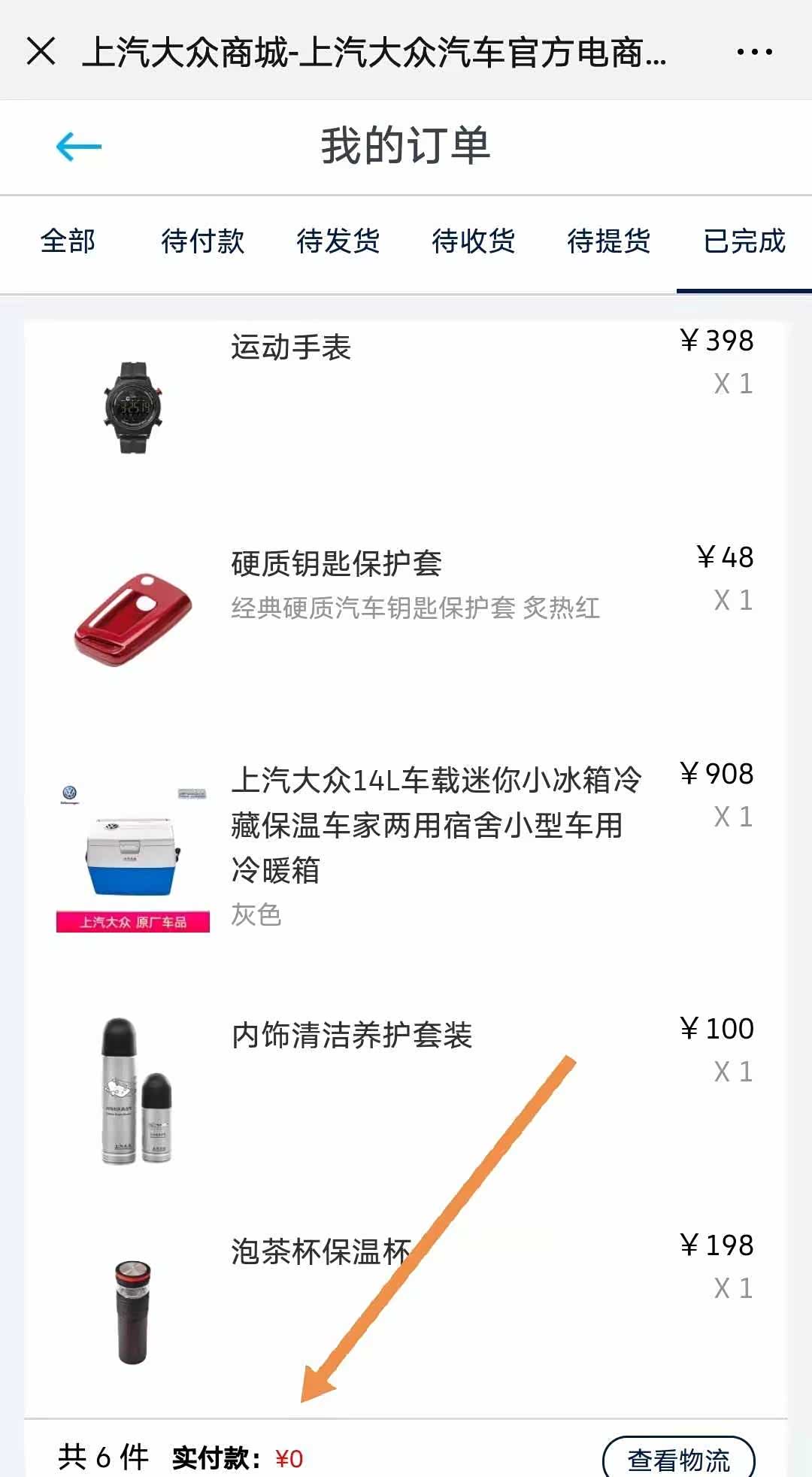
Task: Switch to the 全部 orders tab
Action: click(68, 241)
